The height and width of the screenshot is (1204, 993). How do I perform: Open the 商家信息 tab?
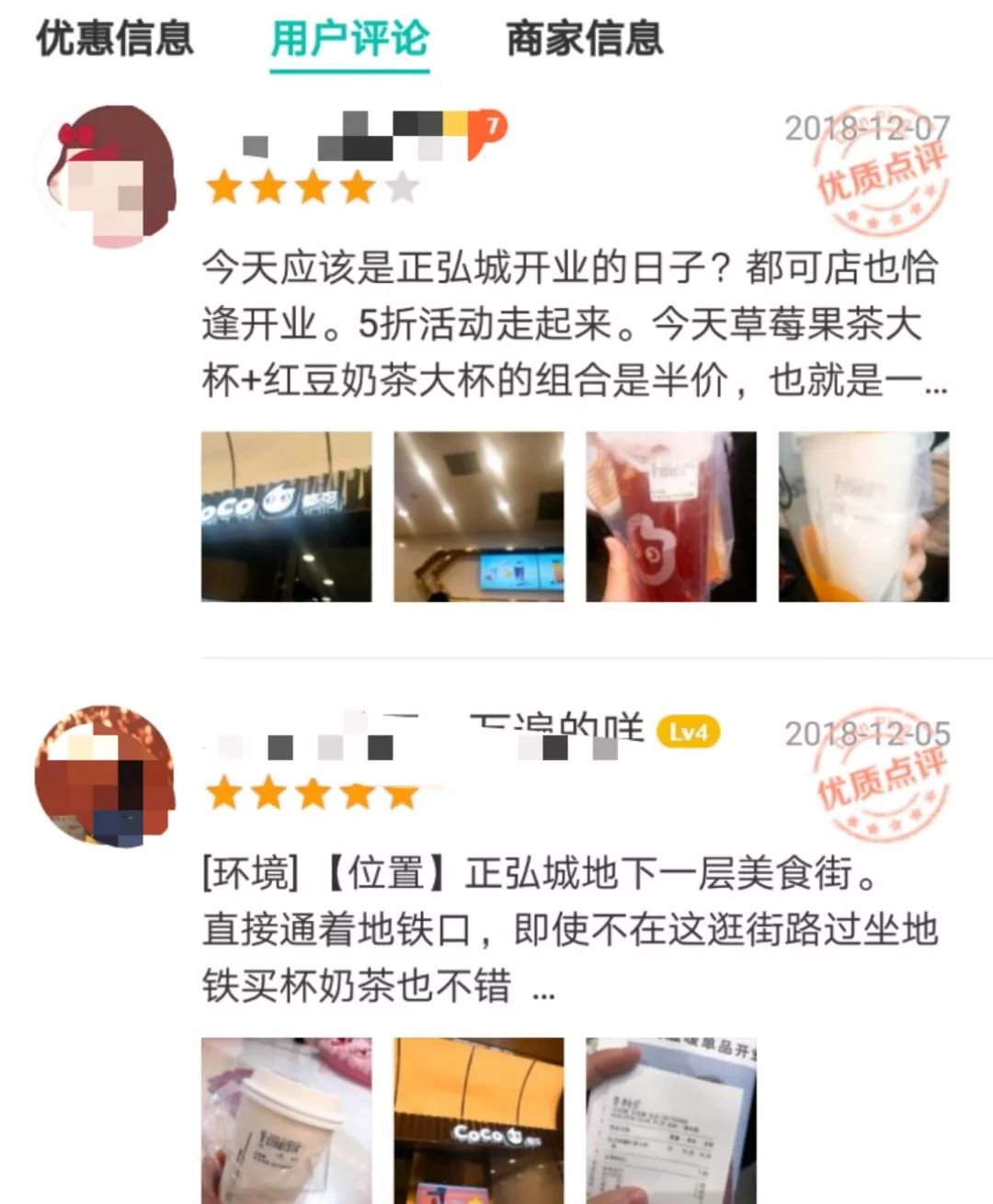click(585, 39)
